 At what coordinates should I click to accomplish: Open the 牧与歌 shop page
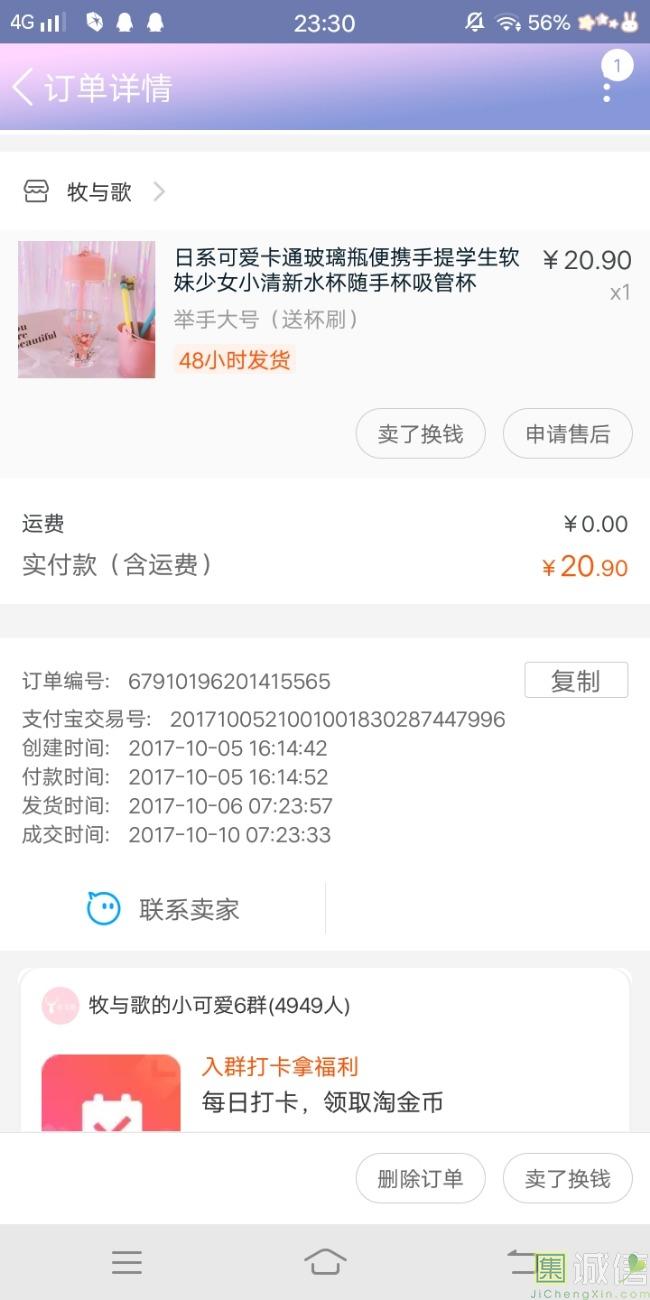(x=98, y=192)
